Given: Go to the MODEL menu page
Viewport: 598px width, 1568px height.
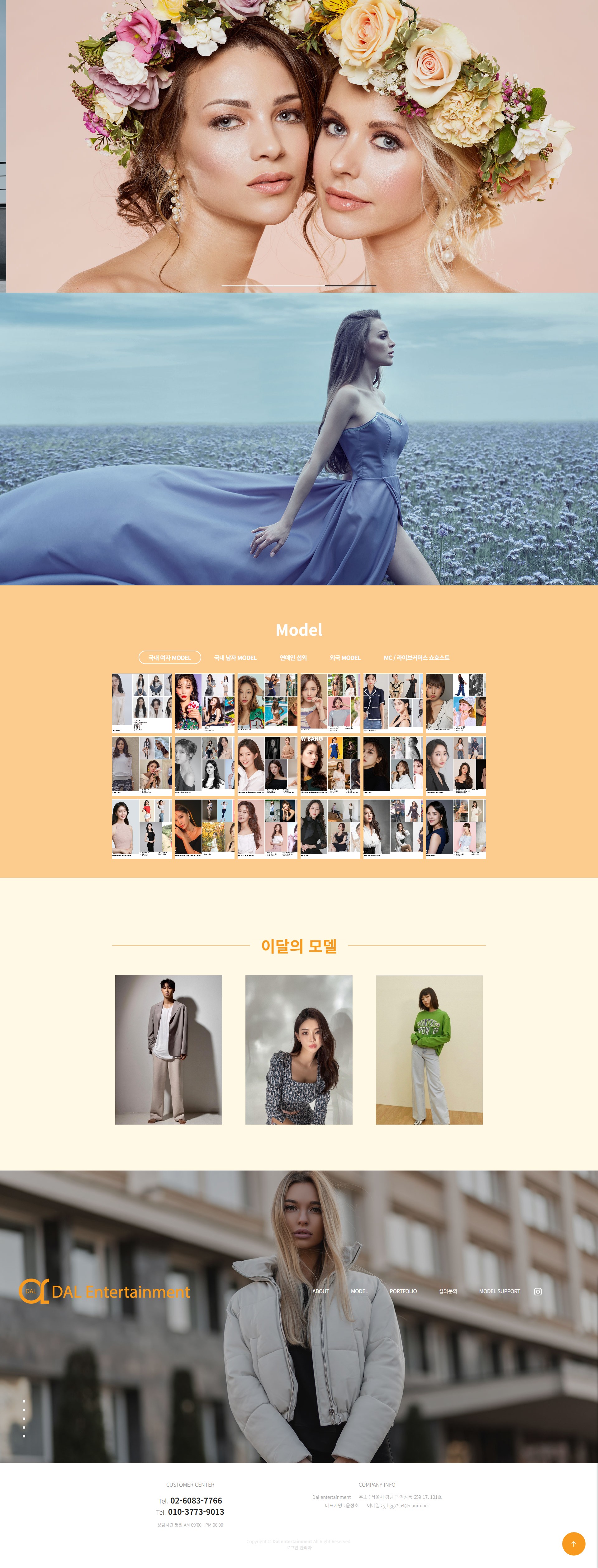Looking at the screenshot, I should click(x=359, y=1291).
